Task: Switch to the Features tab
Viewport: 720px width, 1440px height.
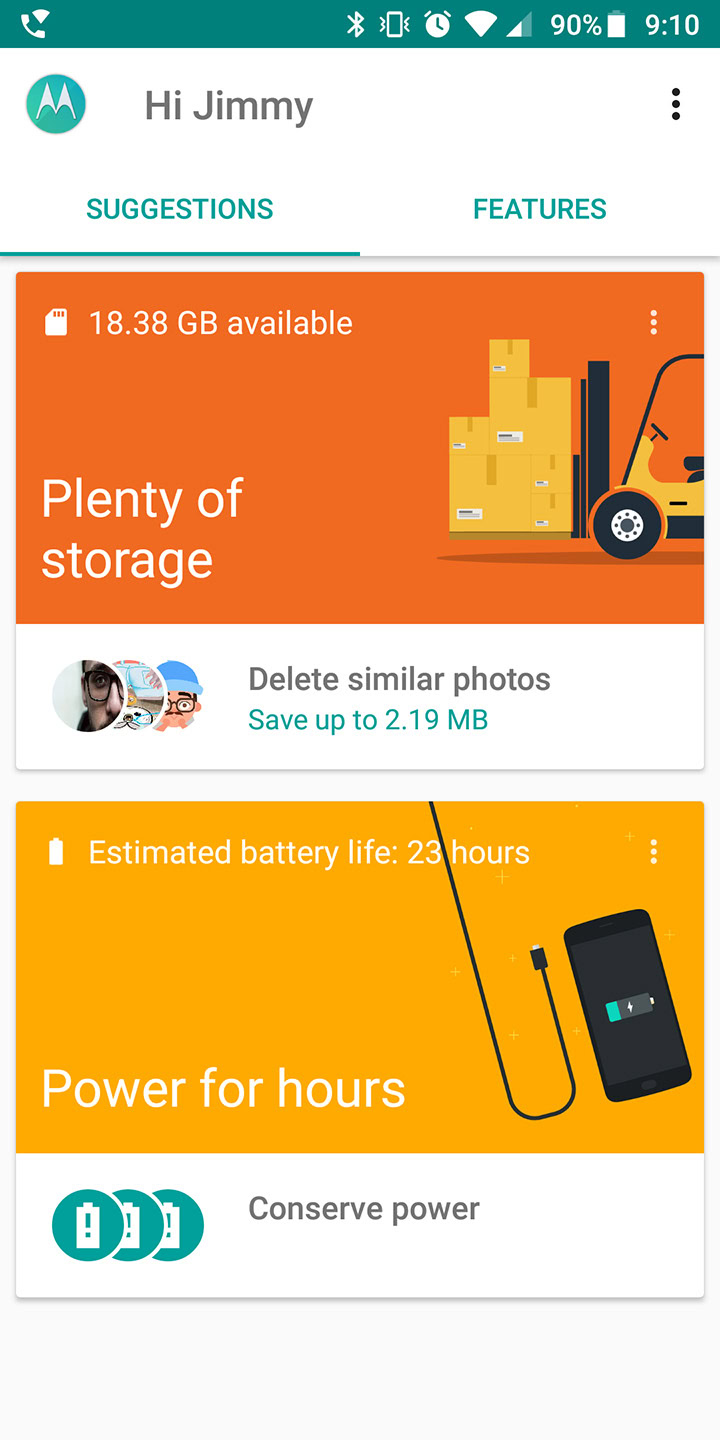Action: tap(539, 209)
